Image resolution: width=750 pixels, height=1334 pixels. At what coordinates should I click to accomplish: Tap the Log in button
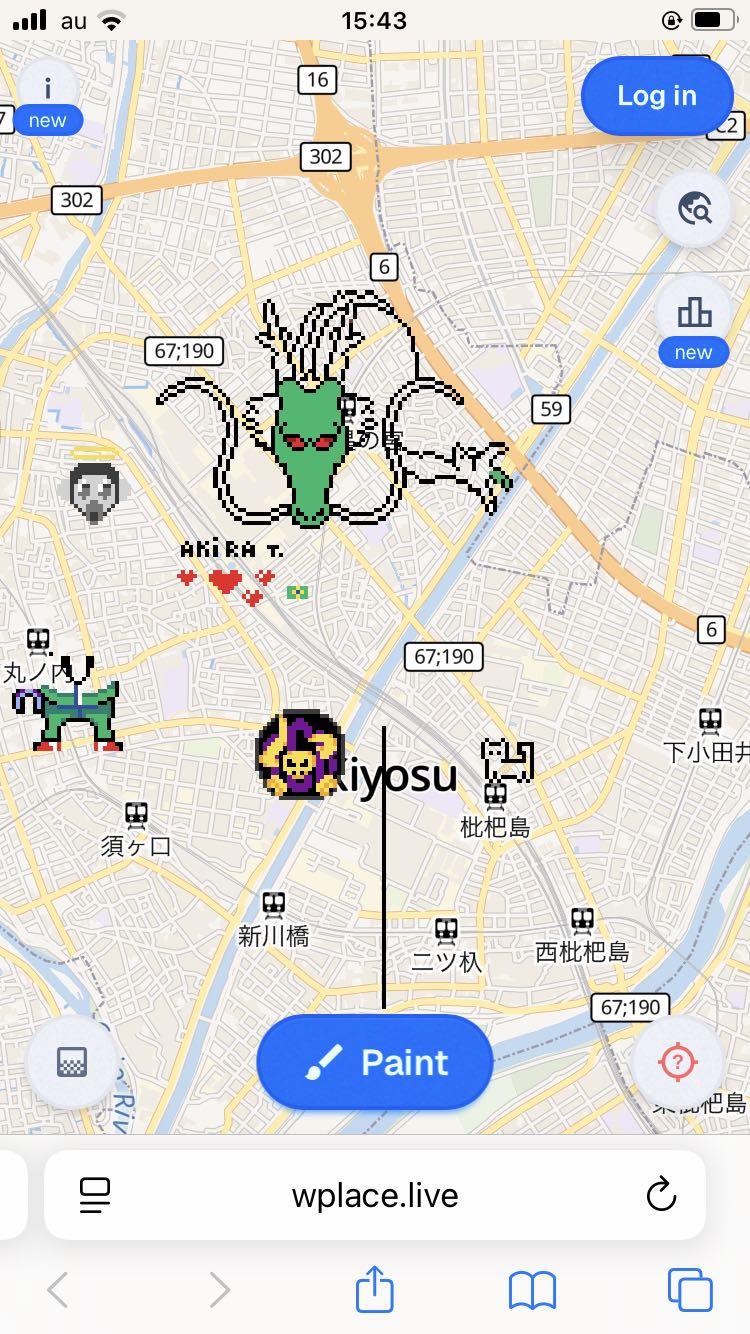657,96
